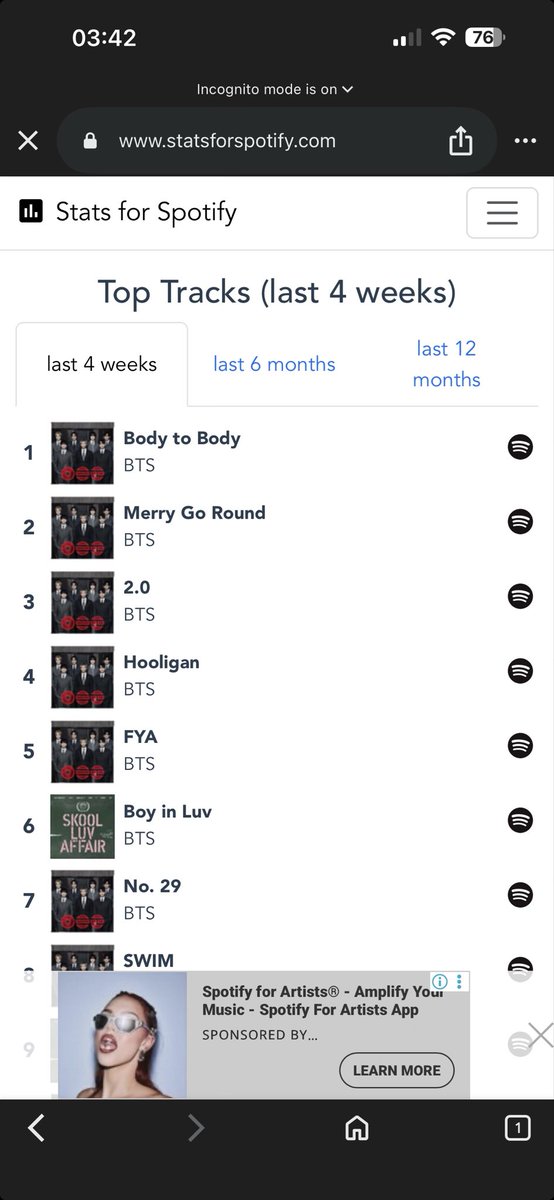Close the incognito browser tab view

coord(28,141)
